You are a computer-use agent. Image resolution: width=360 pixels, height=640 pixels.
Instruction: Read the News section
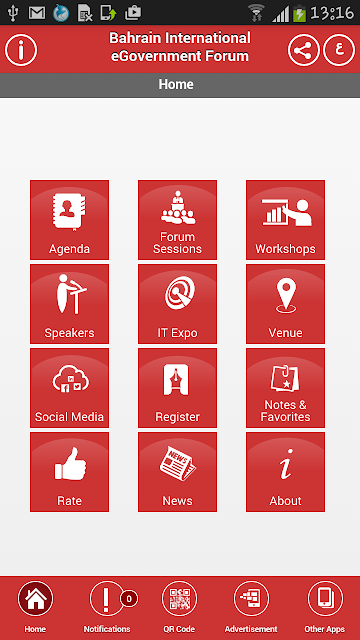pos(177,472)
